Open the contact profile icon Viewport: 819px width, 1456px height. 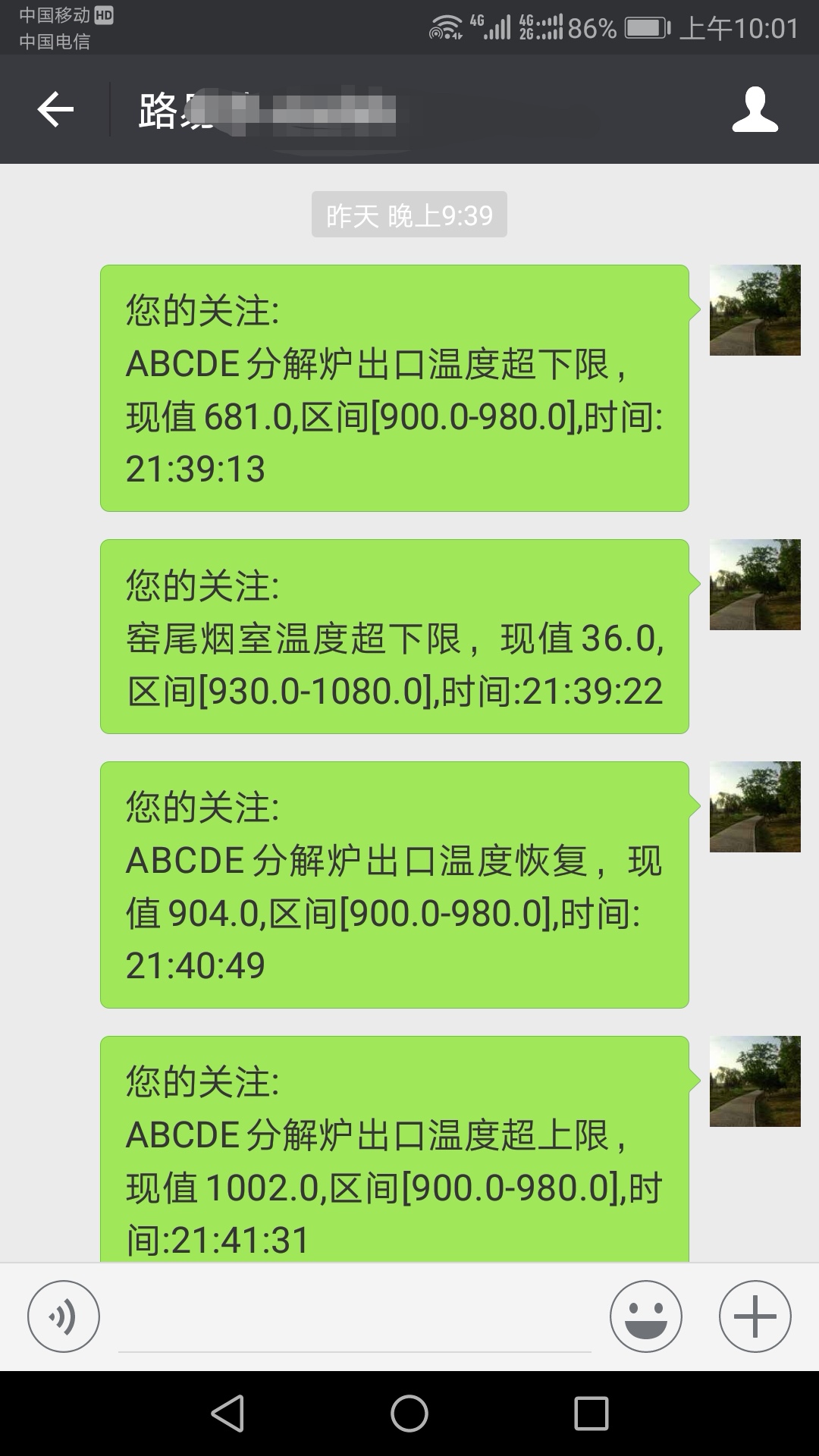755,110
